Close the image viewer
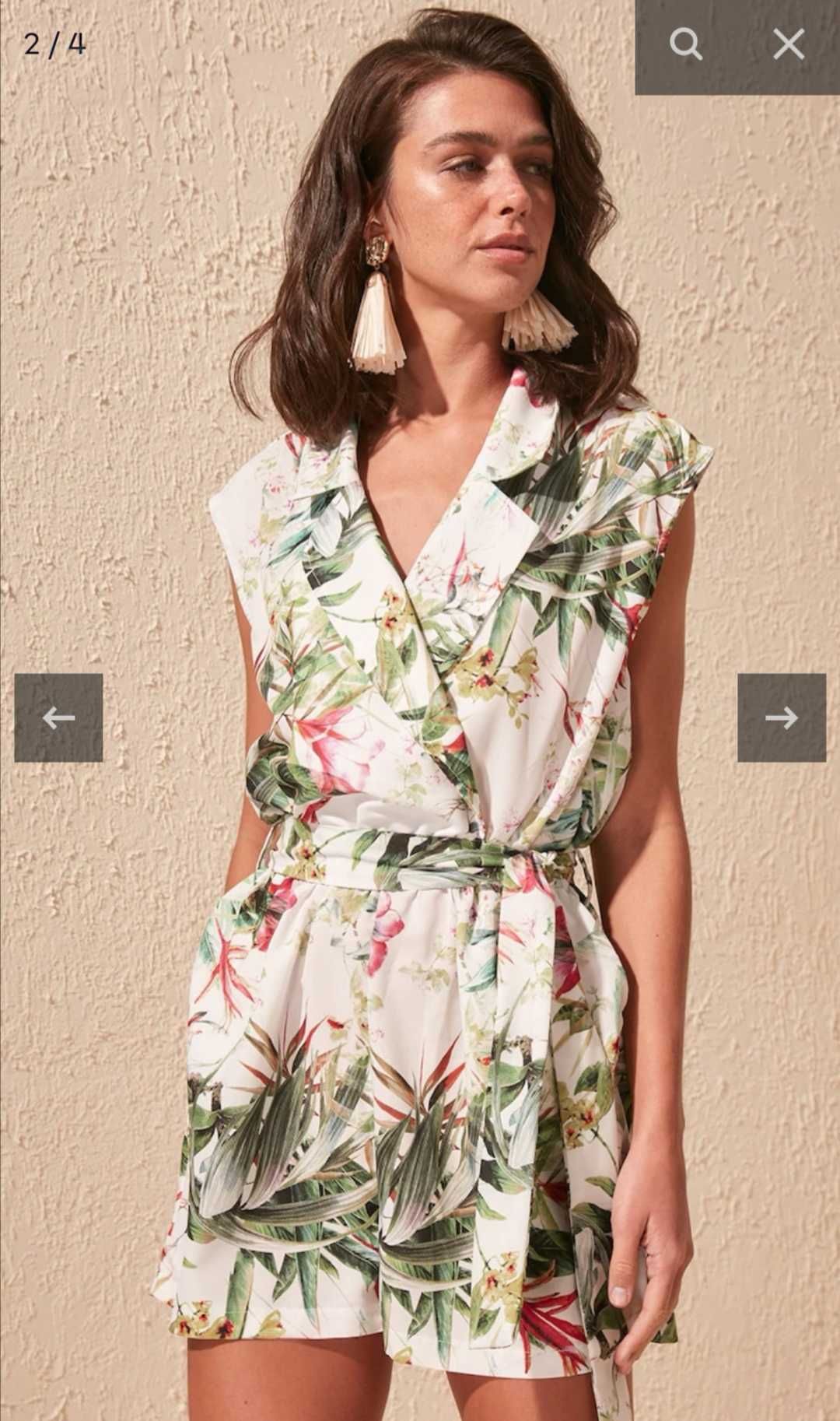This screenshot has height=1421, width=840. point(788,44)
